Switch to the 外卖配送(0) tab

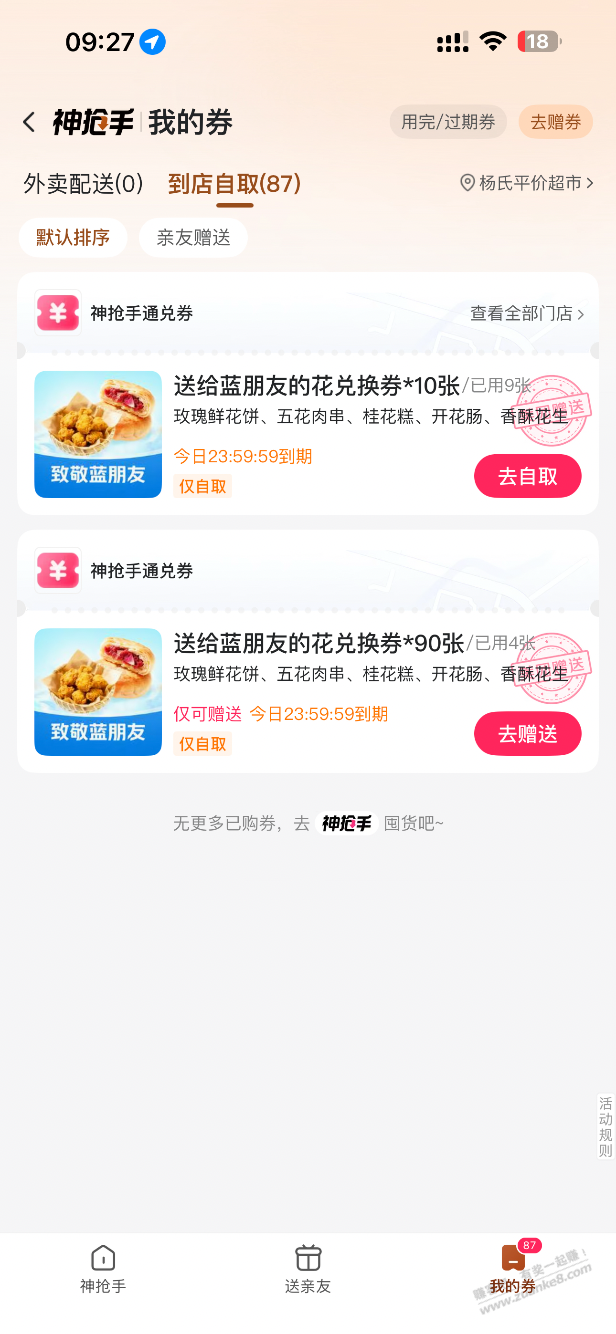coord(84,184)
